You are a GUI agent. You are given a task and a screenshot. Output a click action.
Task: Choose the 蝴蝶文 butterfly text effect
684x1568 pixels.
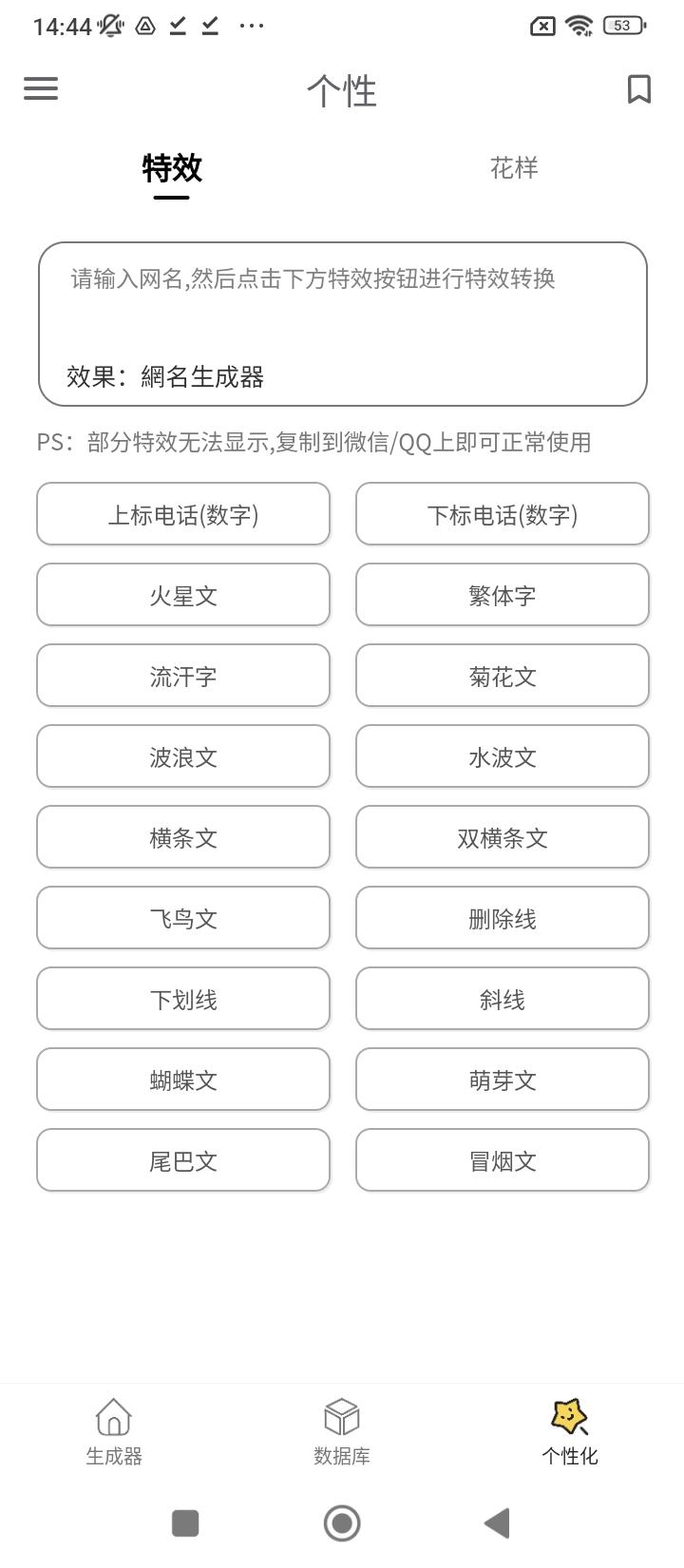click(x=182, y=1079)
